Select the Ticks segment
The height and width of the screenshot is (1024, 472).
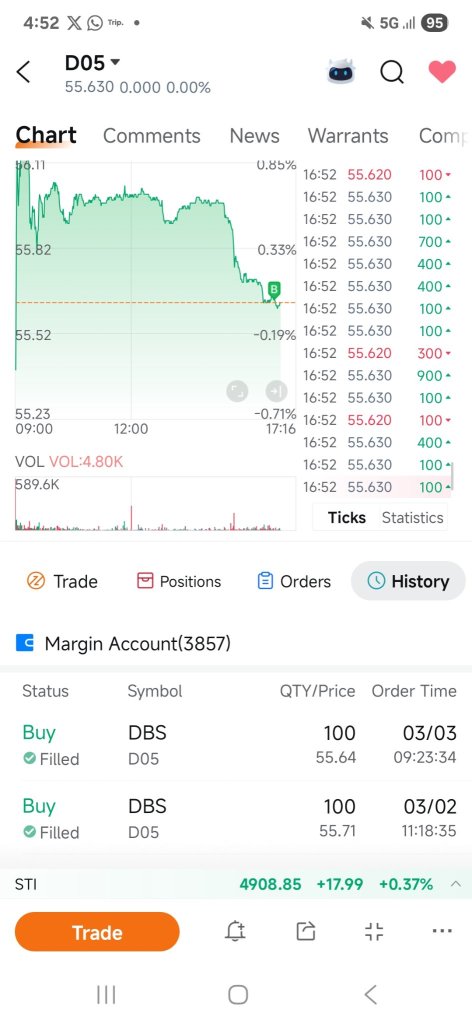(x=347, y=518)
